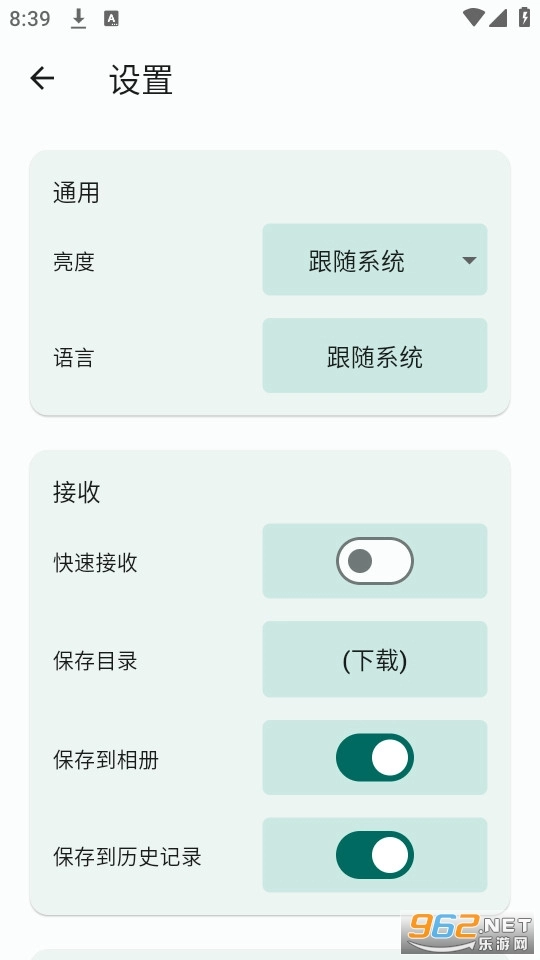540x960 pixels.
Task: Go back from the 设置 page
Action: pyautogui.click(x=42, y=78)
